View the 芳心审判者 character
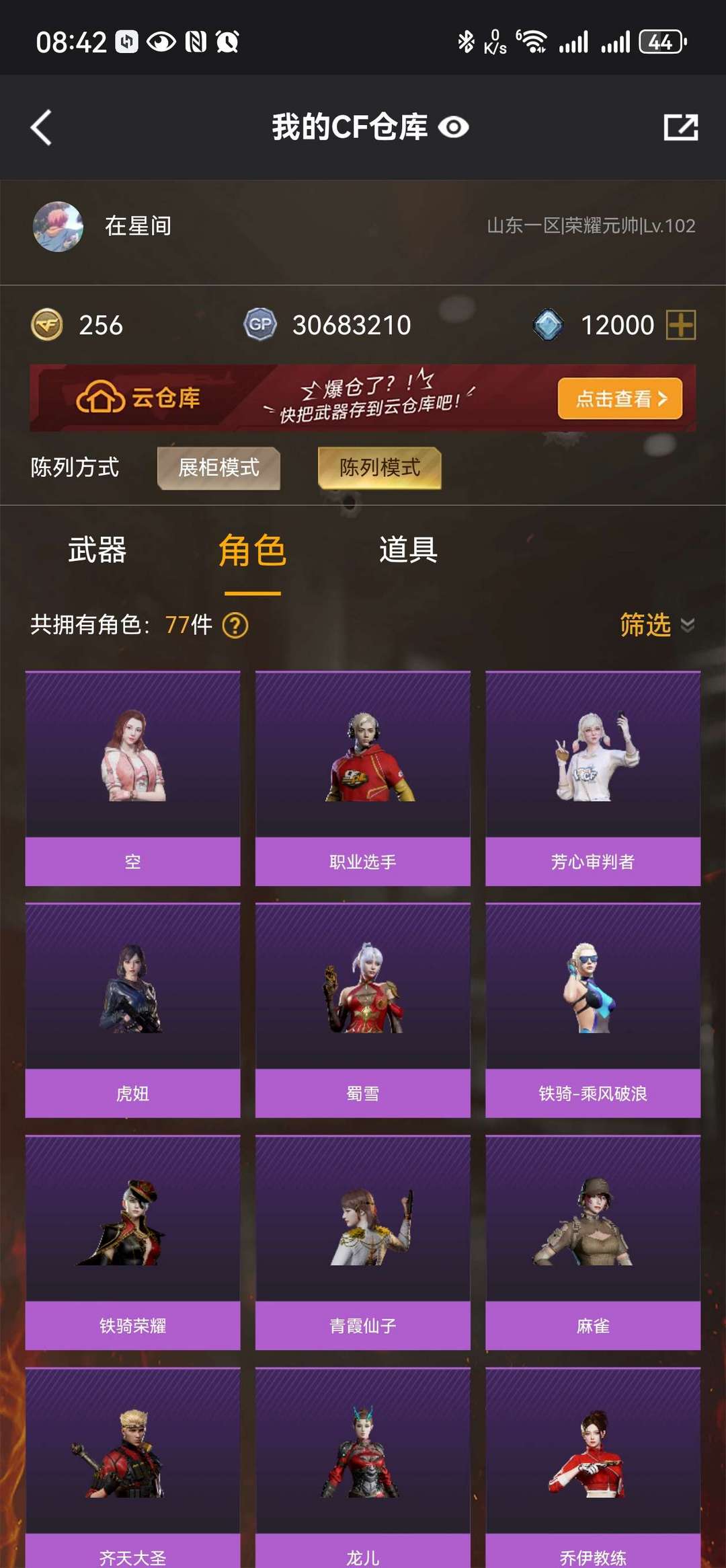This screenshot has width=726, height=1568. (x=593, y=778)
